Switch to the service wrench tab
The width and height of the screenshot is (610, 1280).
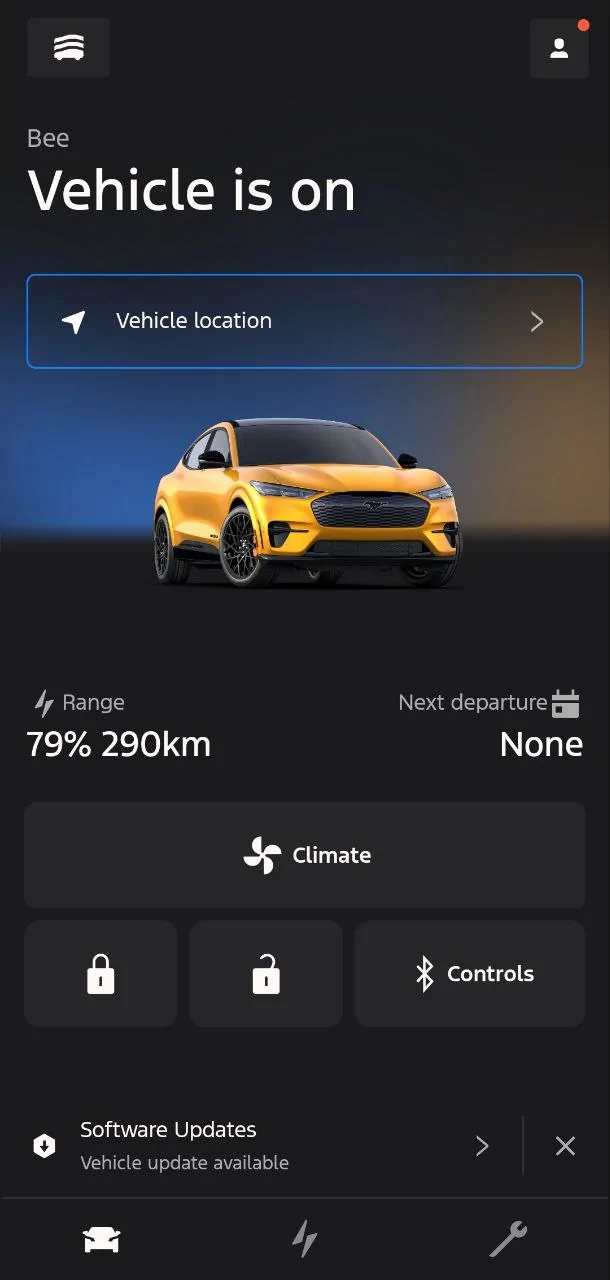pyautogui.click(x=508, y=1240)
